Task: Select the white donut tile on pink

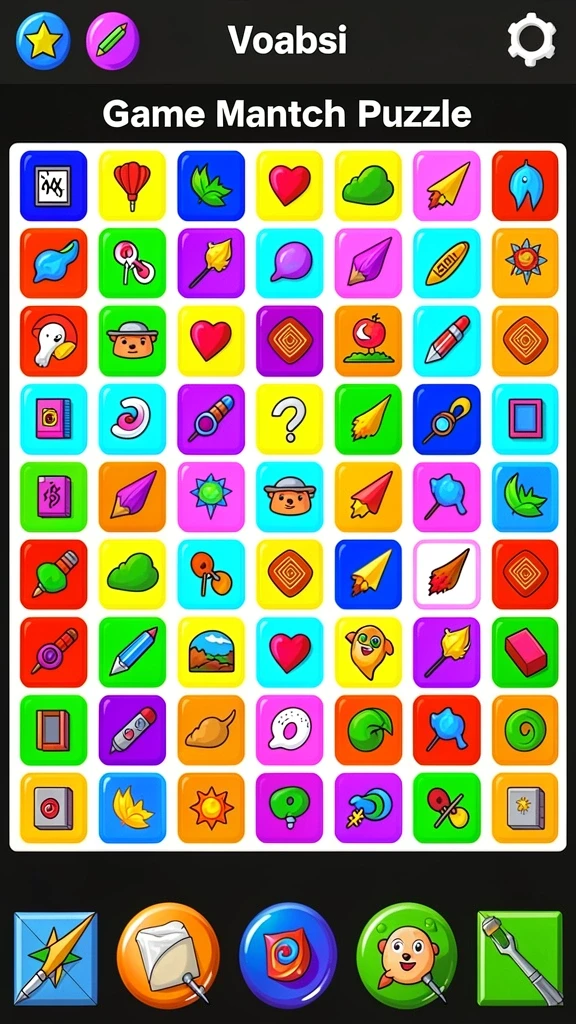Action: click(289, 730)
